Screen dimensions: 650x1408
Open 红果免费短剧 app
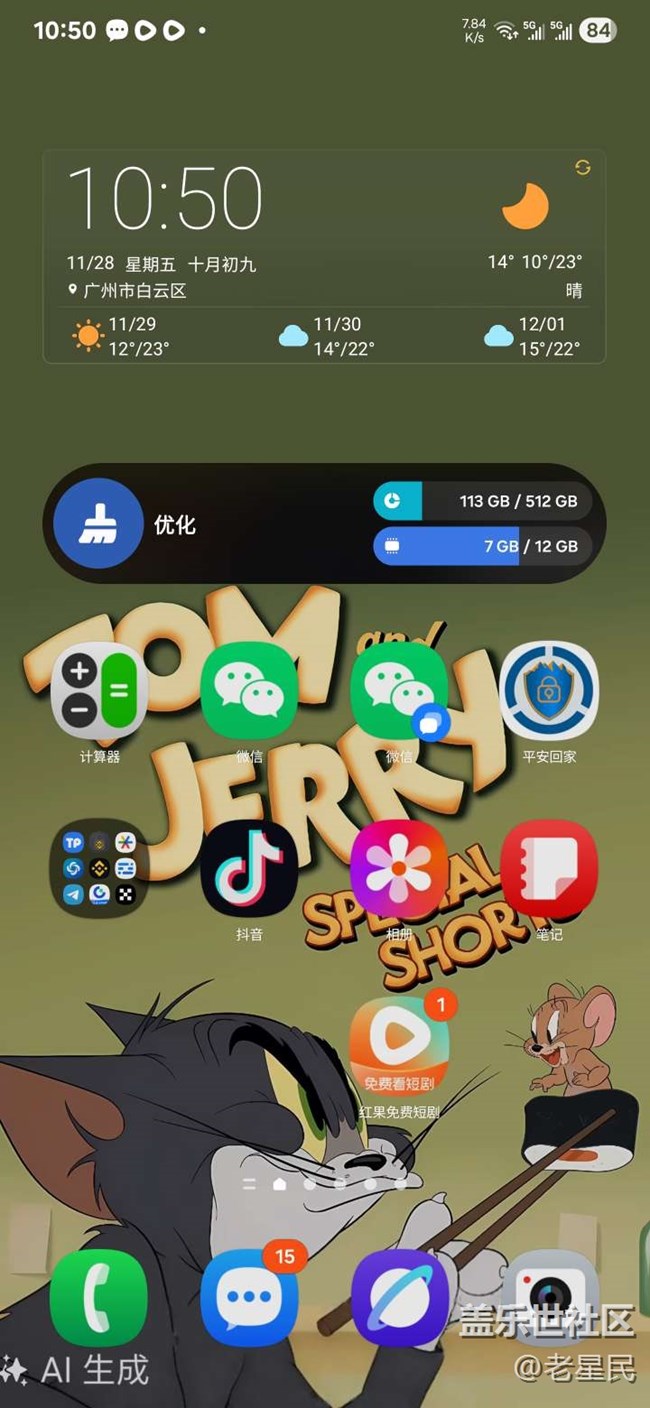(399, 1045)
